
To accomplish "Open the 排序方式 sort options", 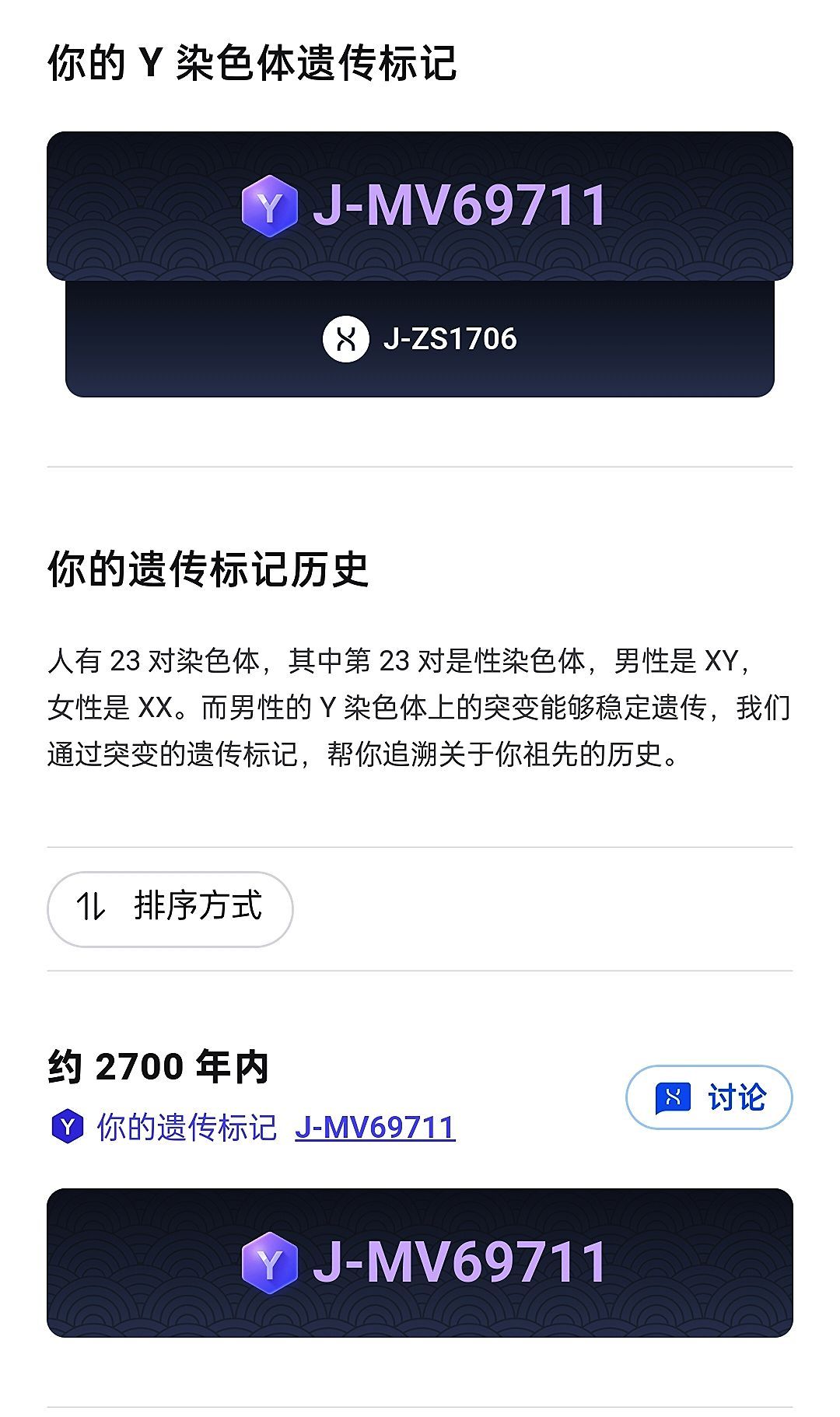I will click(170, 908).
